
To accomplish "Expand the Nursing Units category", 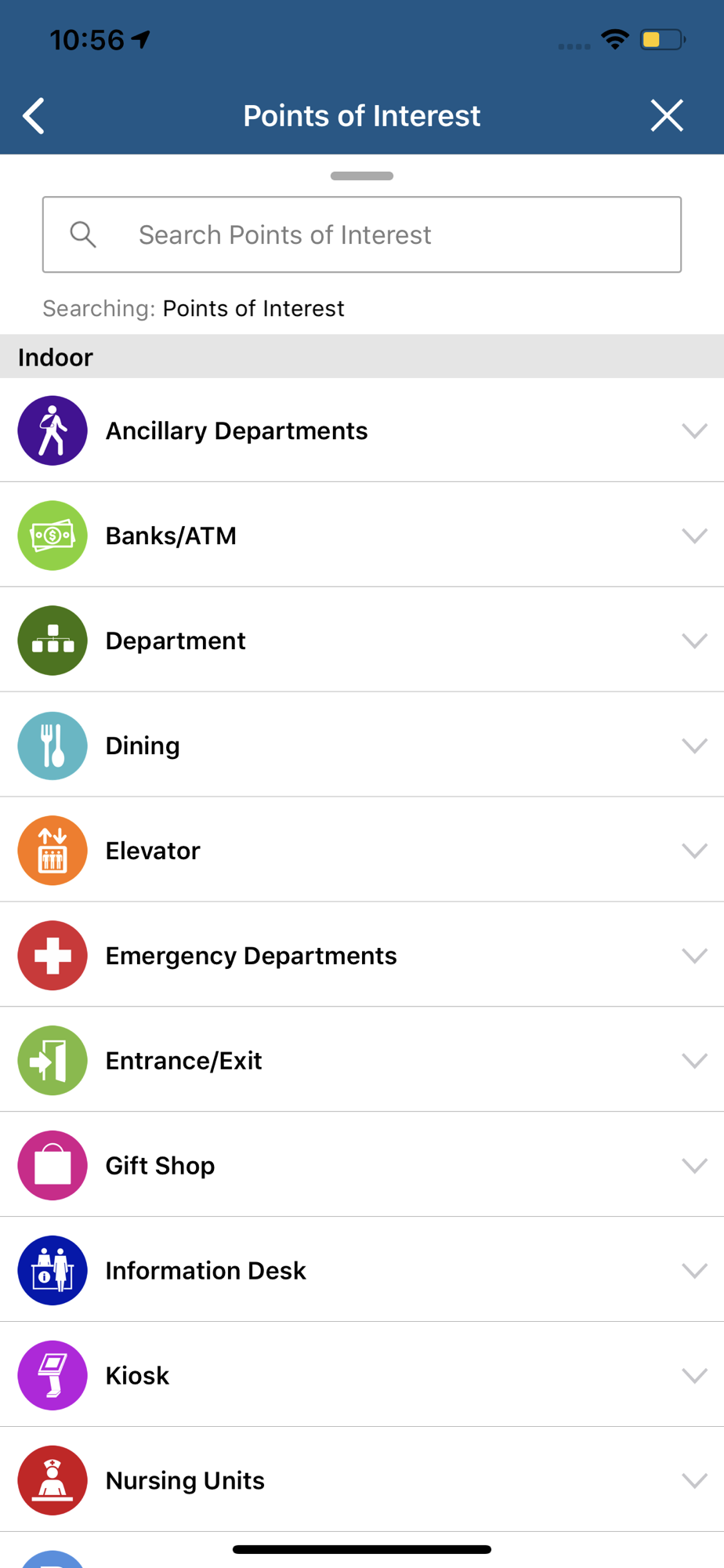I will (x=362, y=1481).
